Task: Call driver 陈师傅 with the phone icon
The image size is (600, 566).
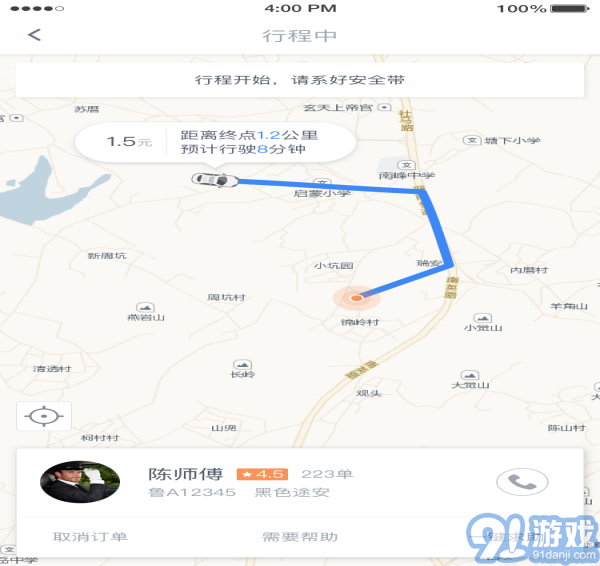Action: coord(521,482)
